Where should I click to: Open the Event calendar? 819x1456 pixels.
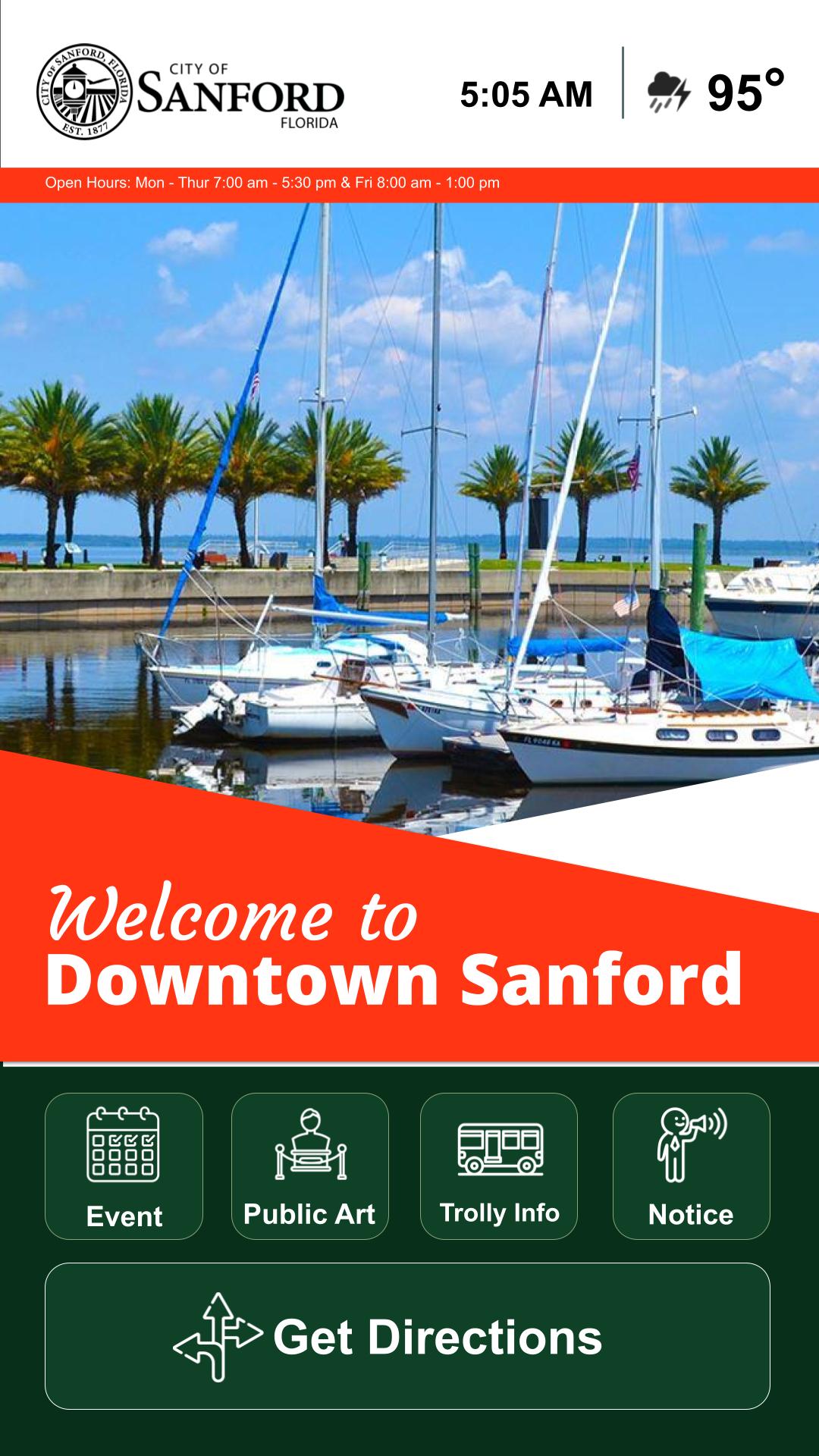pos(124,1166)
